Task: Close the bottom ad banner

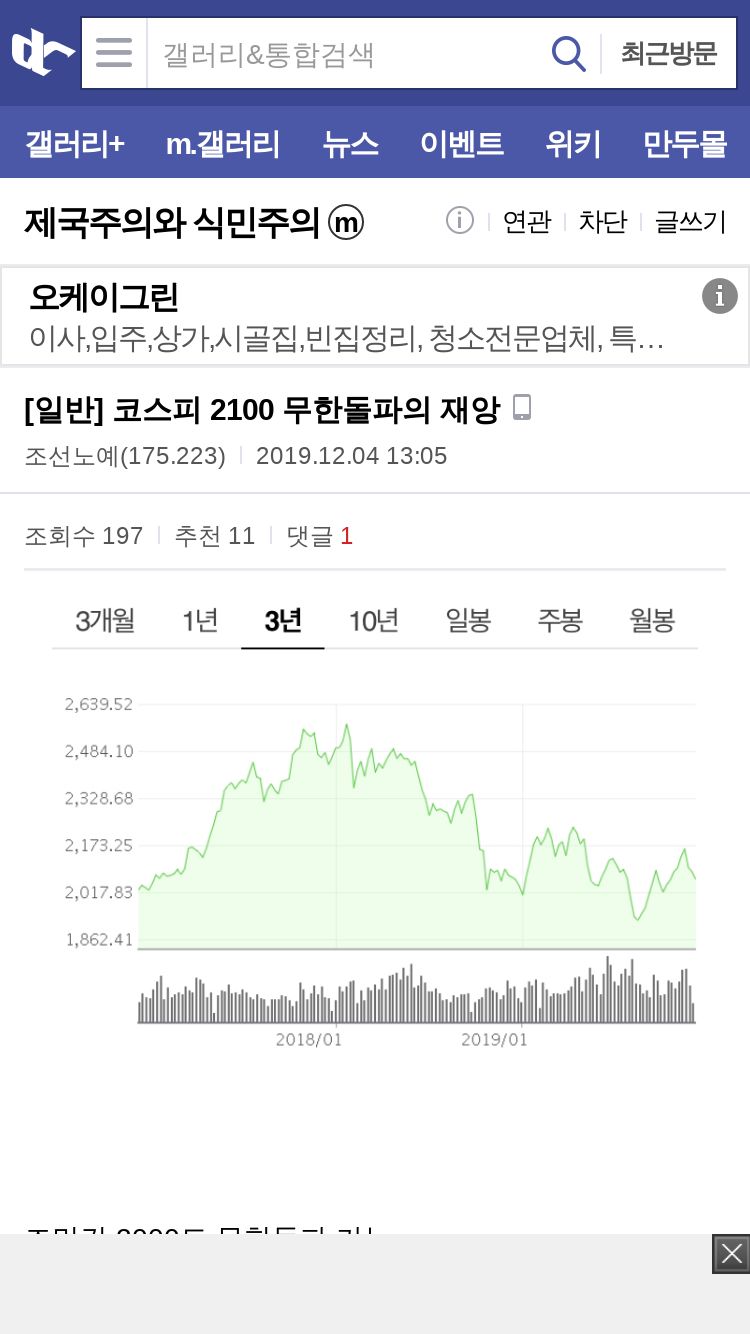Action: pyautogui.click(x=731, y=1254)
